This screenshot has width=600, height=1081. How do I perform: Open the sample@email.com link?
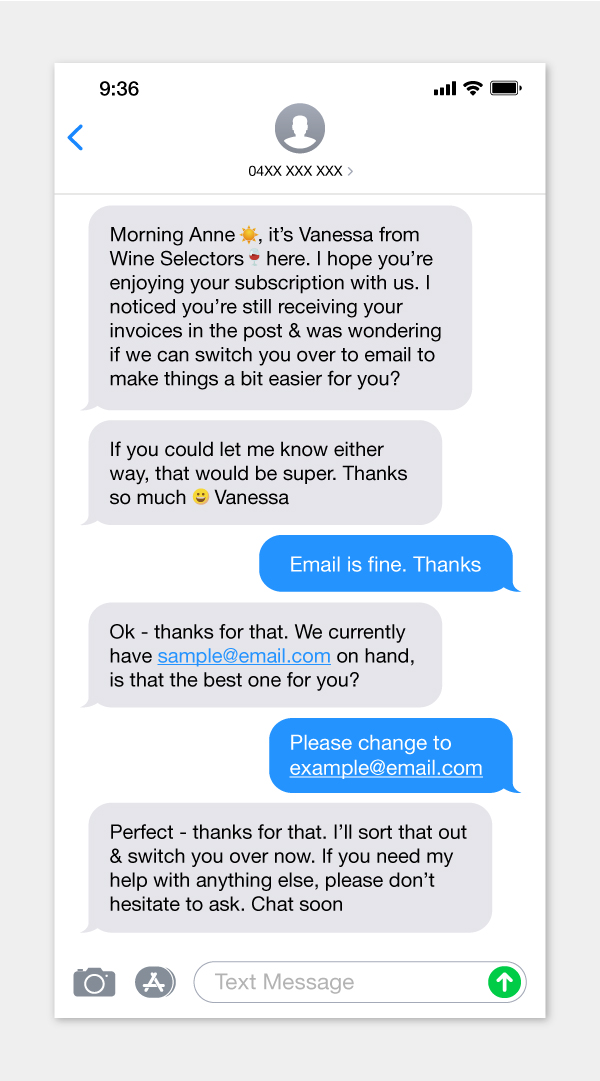tap(244, 656)
